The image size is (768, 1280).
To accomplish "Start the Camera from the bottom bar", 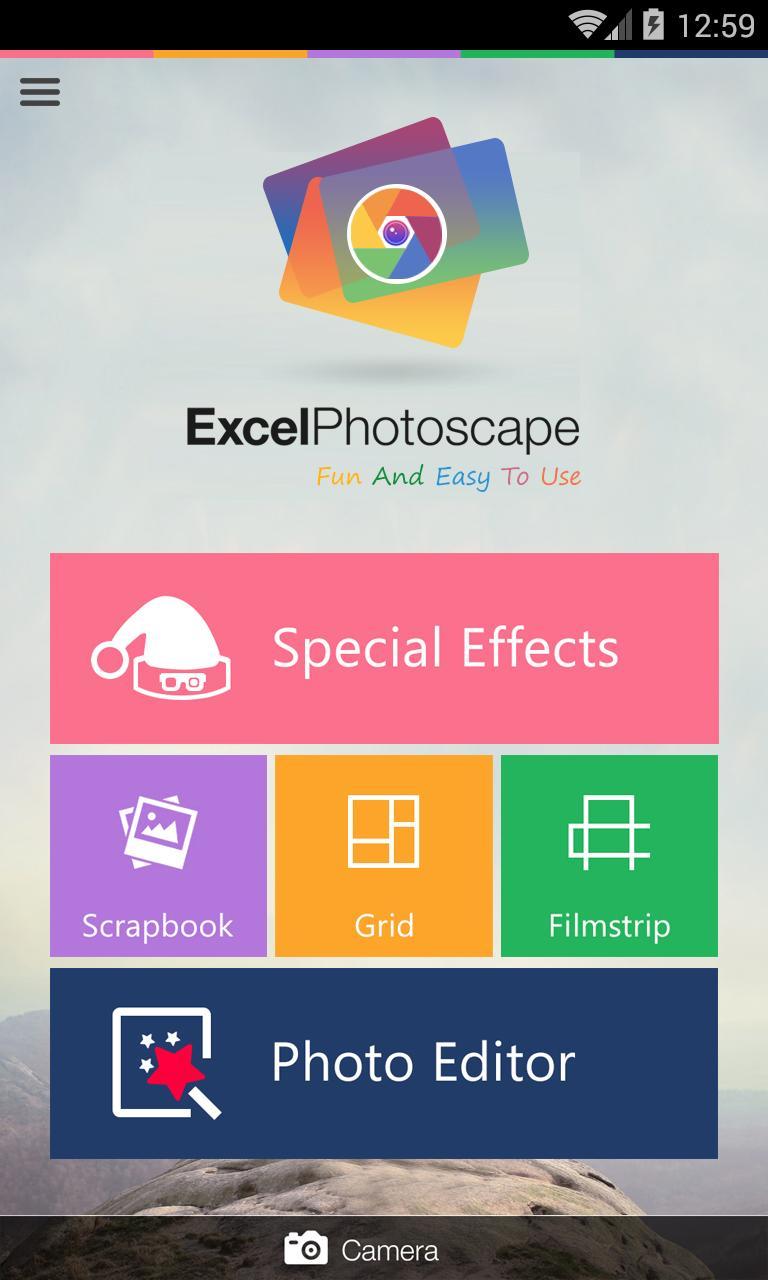I will (x=384, y=1248).
